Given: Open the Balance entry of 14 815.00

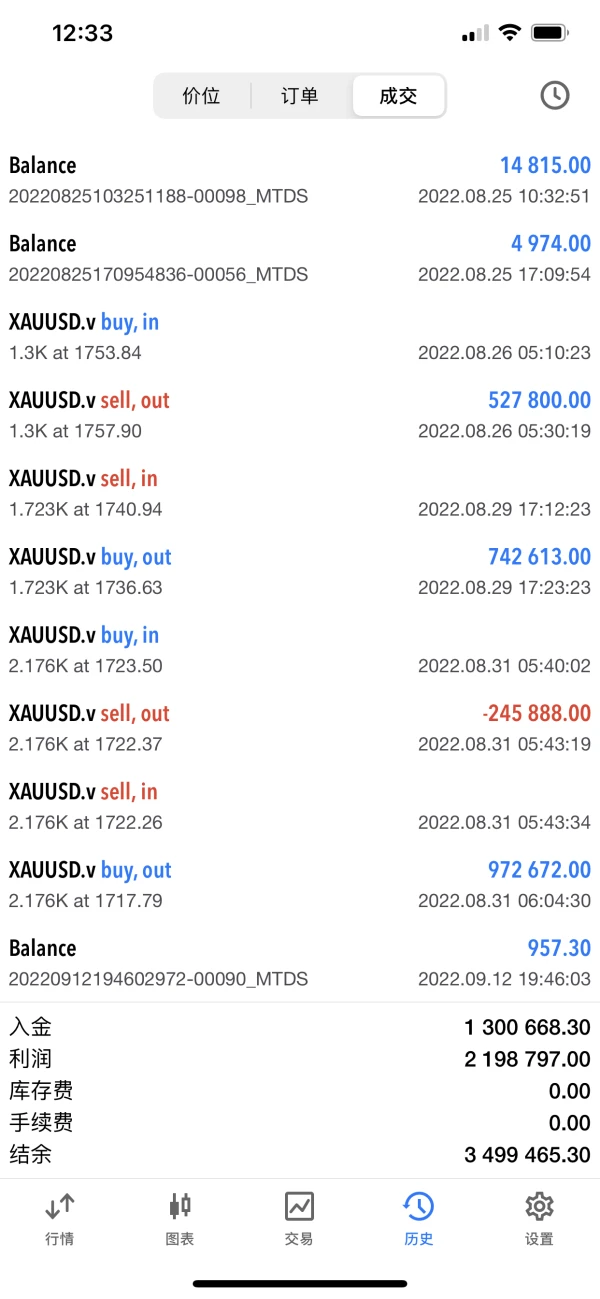Looking at the screenshot, I should [x=300, y=180].
